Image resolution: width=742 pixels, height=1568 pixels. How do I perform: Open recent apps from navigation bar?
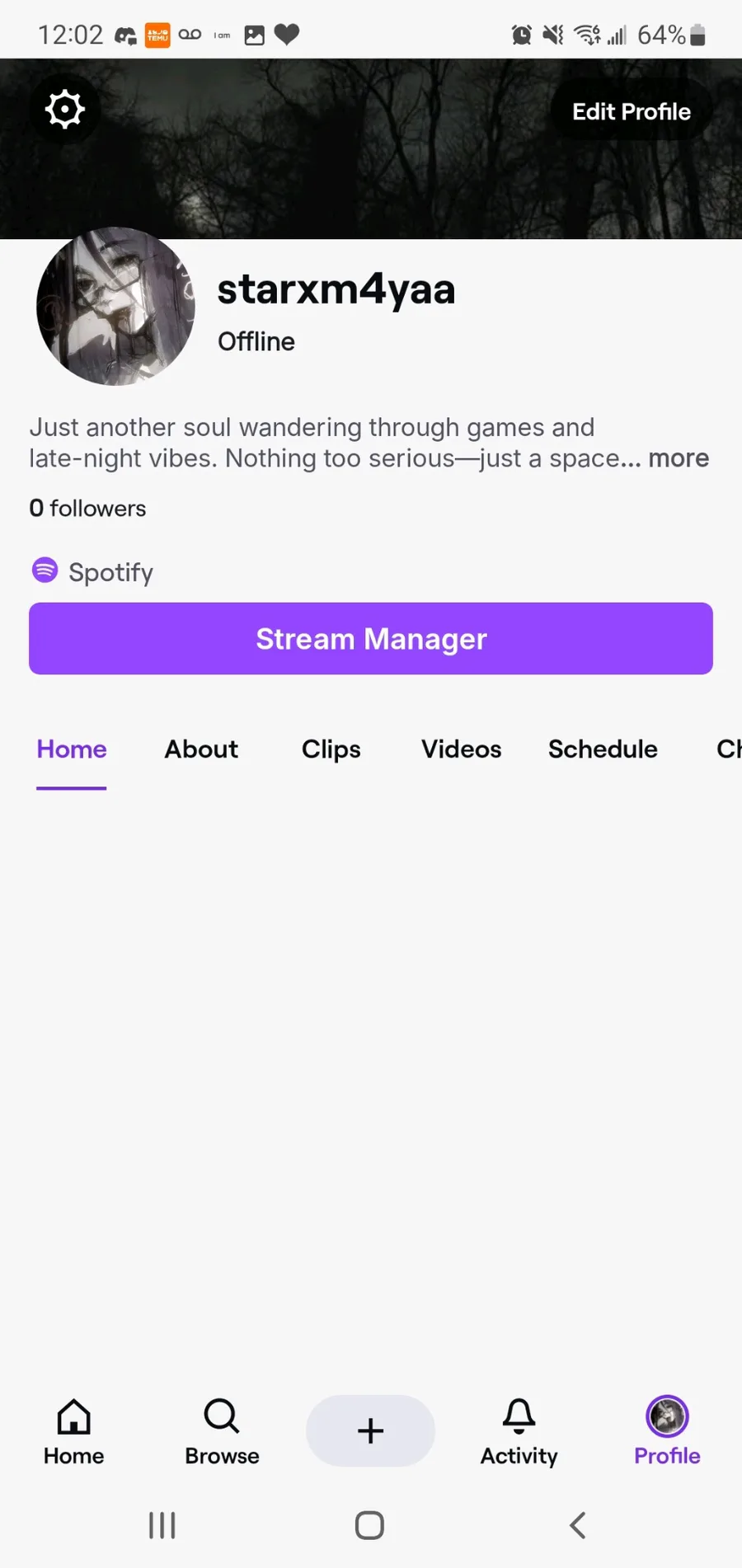[x=162, y=1525]
